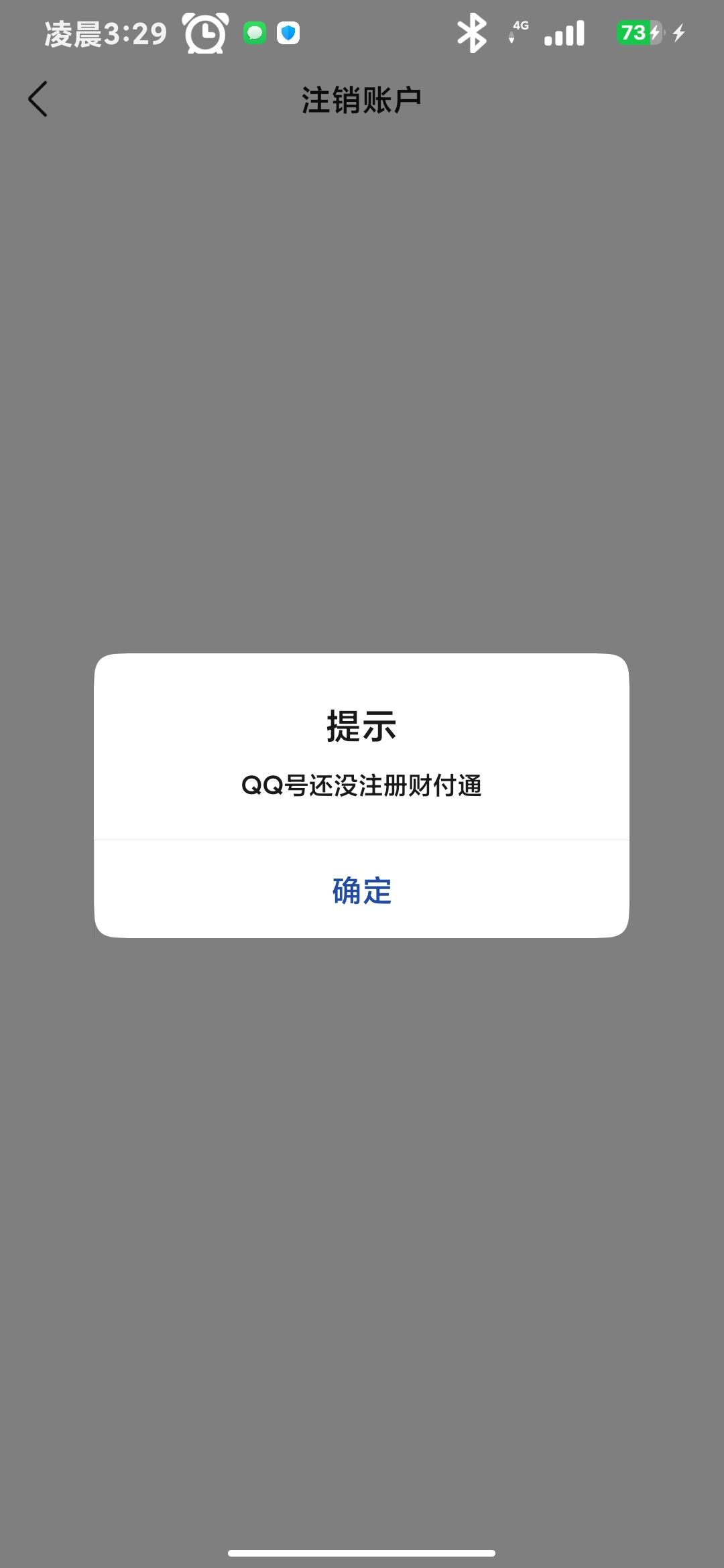The width and height of the screenshot is (724, 1568).
Task: Tap the charging lightning bolt icon
Action: (x=679, y=32)
